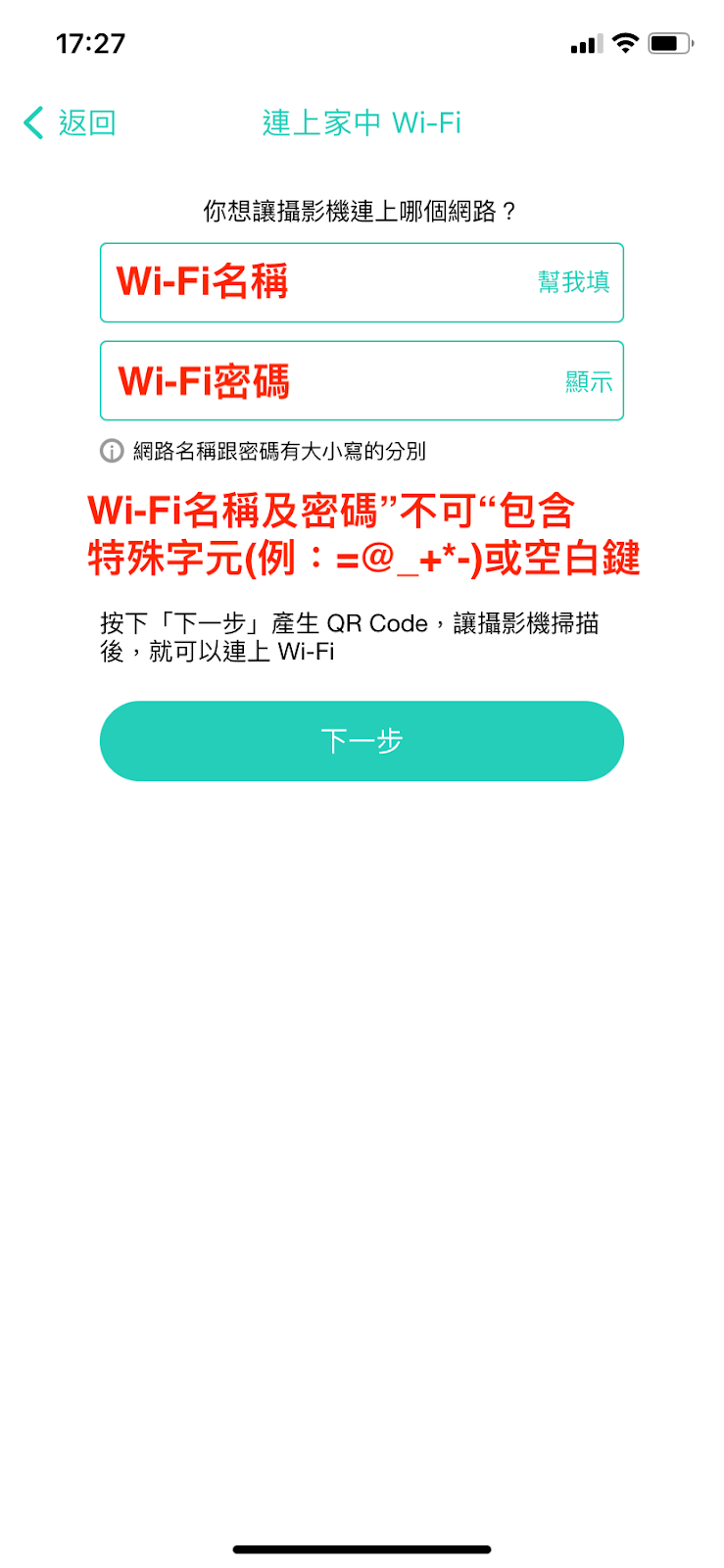
Task: Continue with the 下一步 button
Action: (362, 741)
